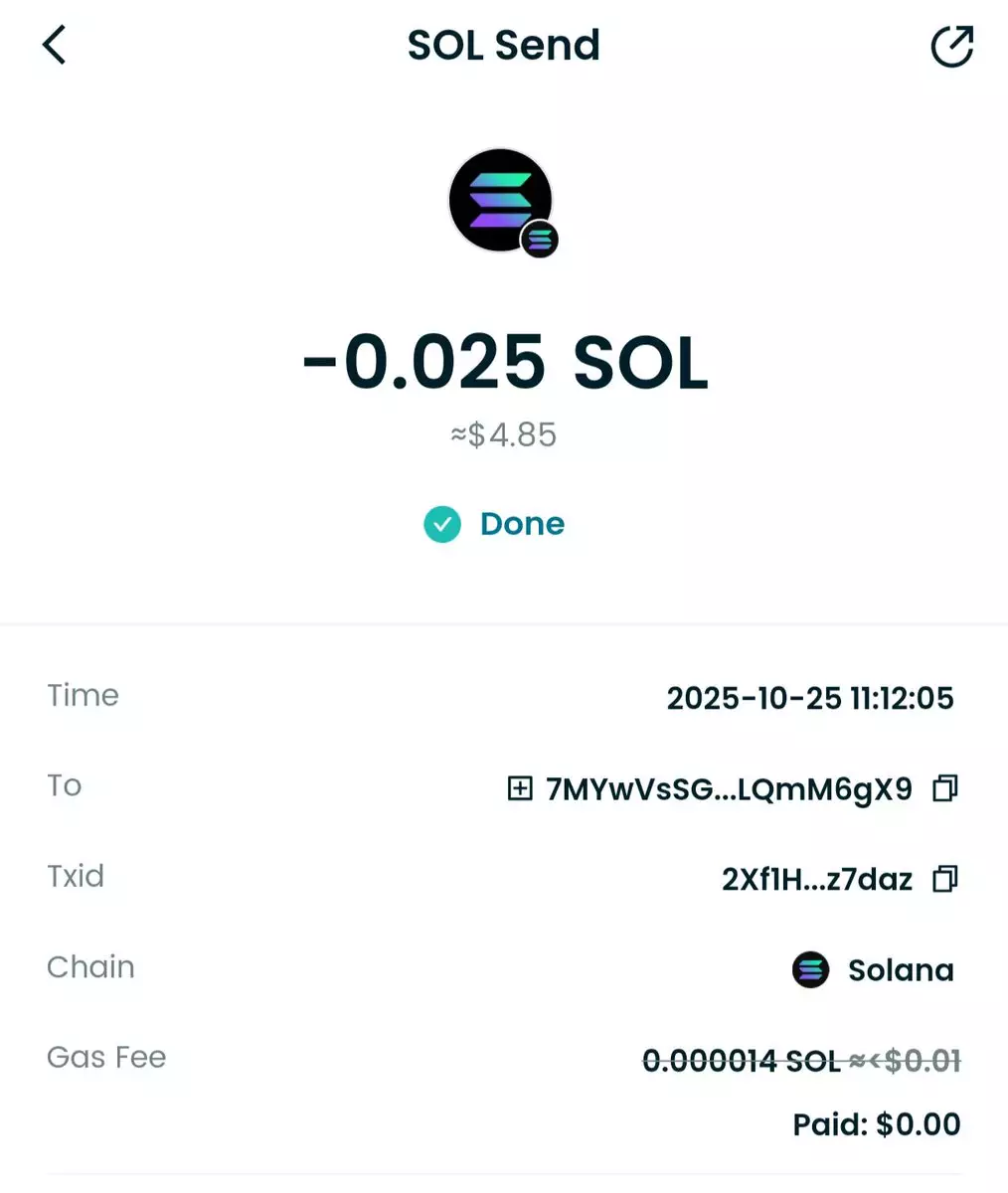Open transaction in external explorer
Screen dimensions: 1008x1193
951,47
